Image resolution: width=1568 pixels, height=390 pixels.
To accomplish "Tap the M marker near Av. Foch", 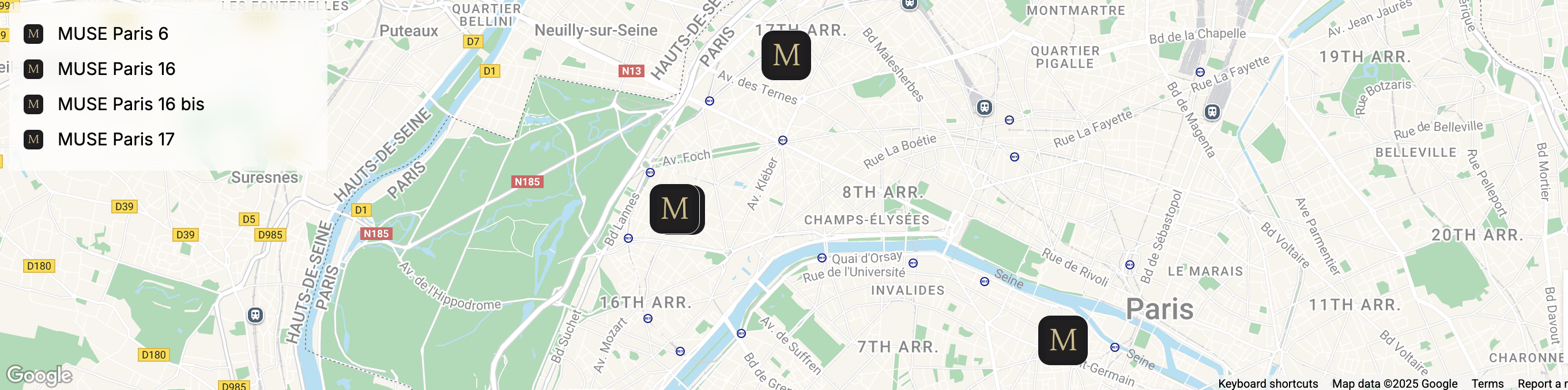I will pyautogui.click(x=674, y=209).
